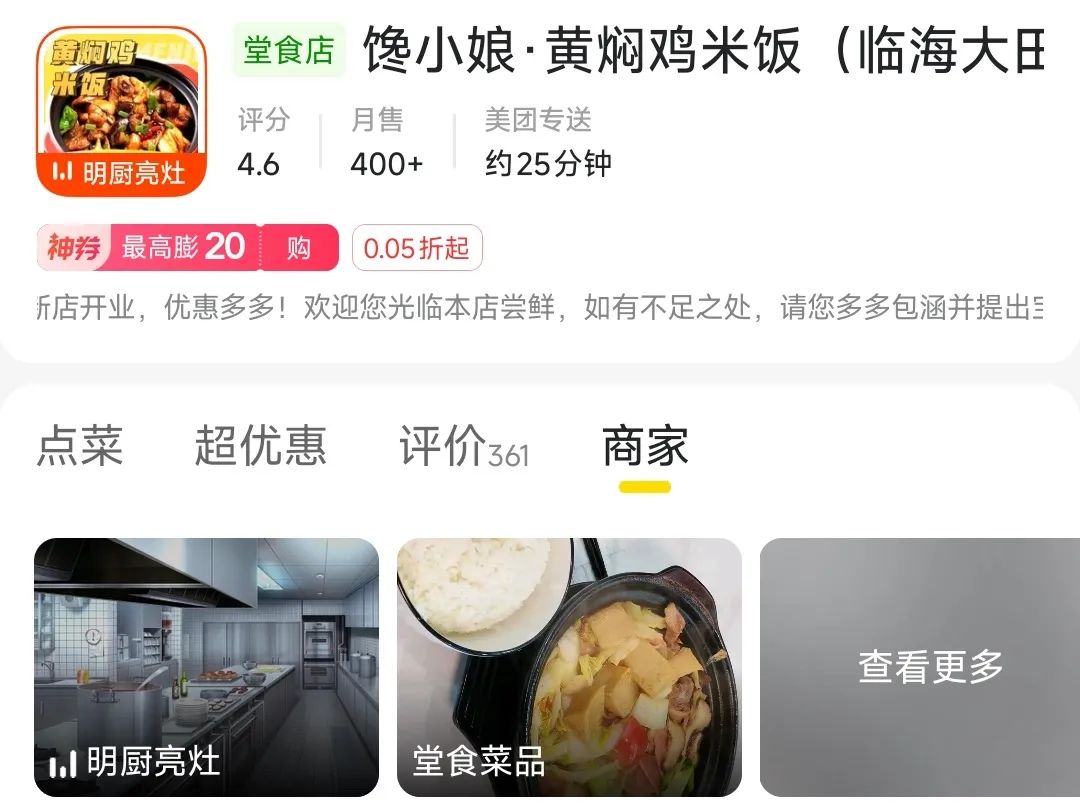View the 评价 reviews tab

click(462, 447)
